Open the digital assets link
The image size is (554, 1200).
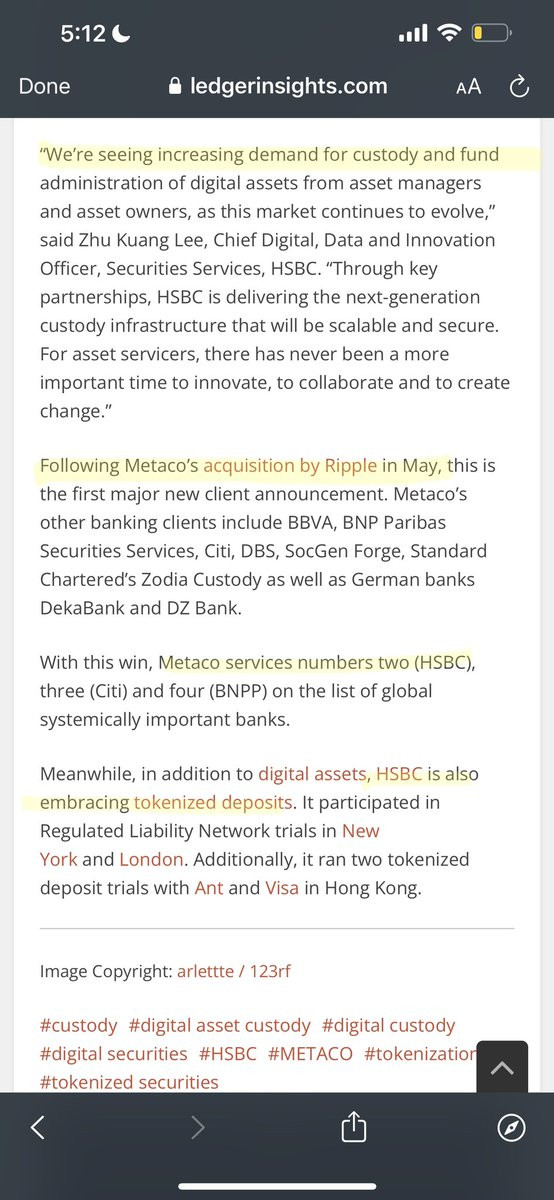(x=314, y=773)
